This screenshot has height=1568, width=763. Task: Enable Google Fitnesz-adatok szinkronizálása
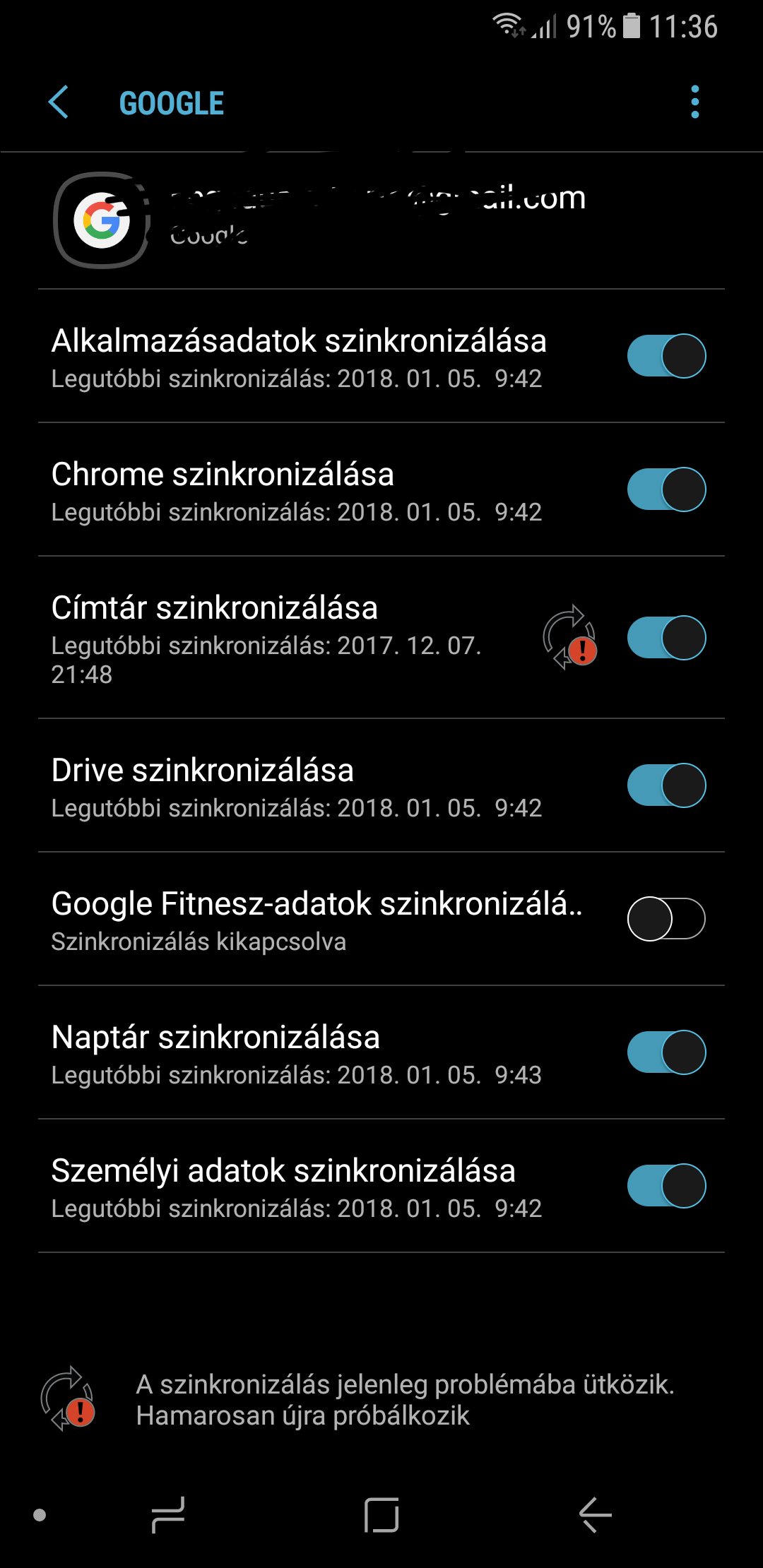pos(666,919)
